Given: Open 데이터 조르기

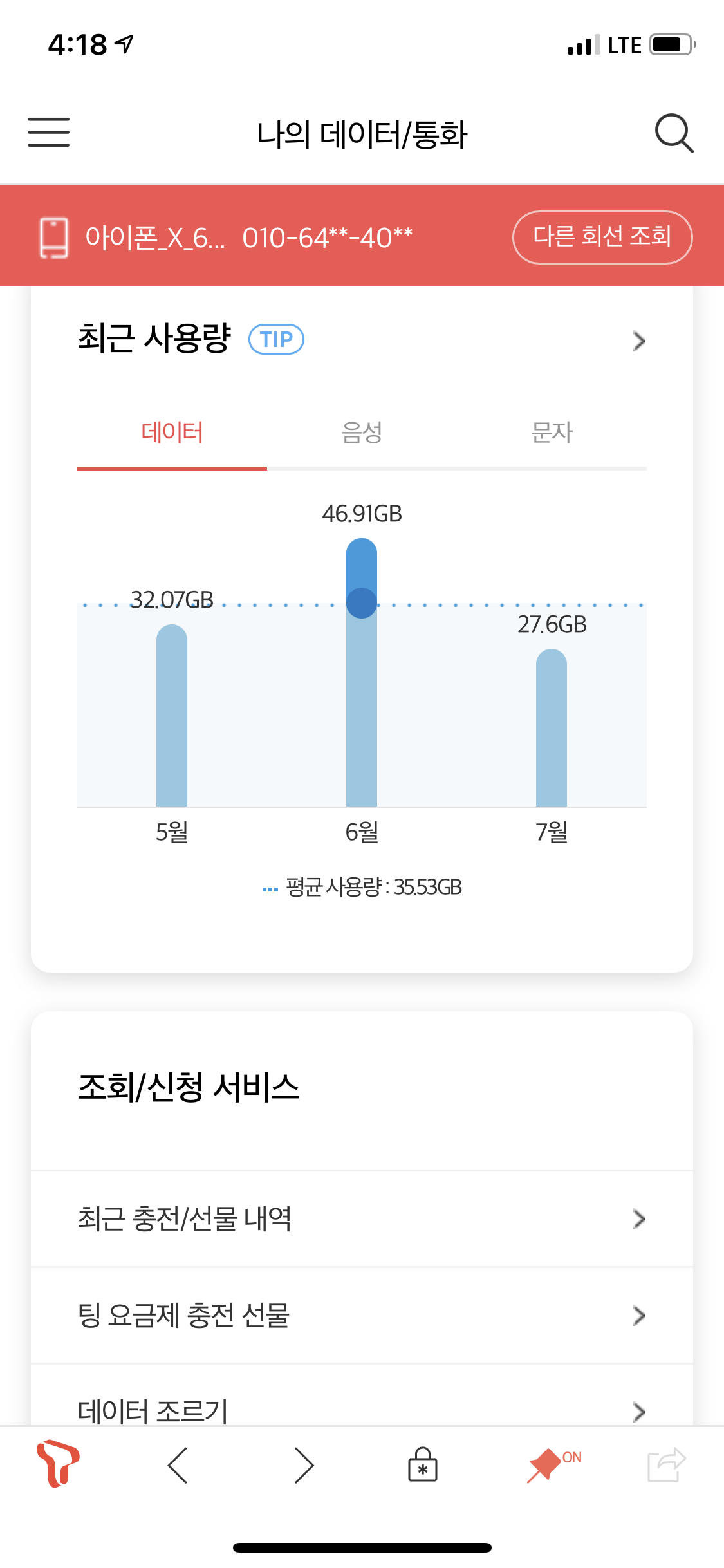Looking at the screenshot, I should click(x=362, y=1410).
